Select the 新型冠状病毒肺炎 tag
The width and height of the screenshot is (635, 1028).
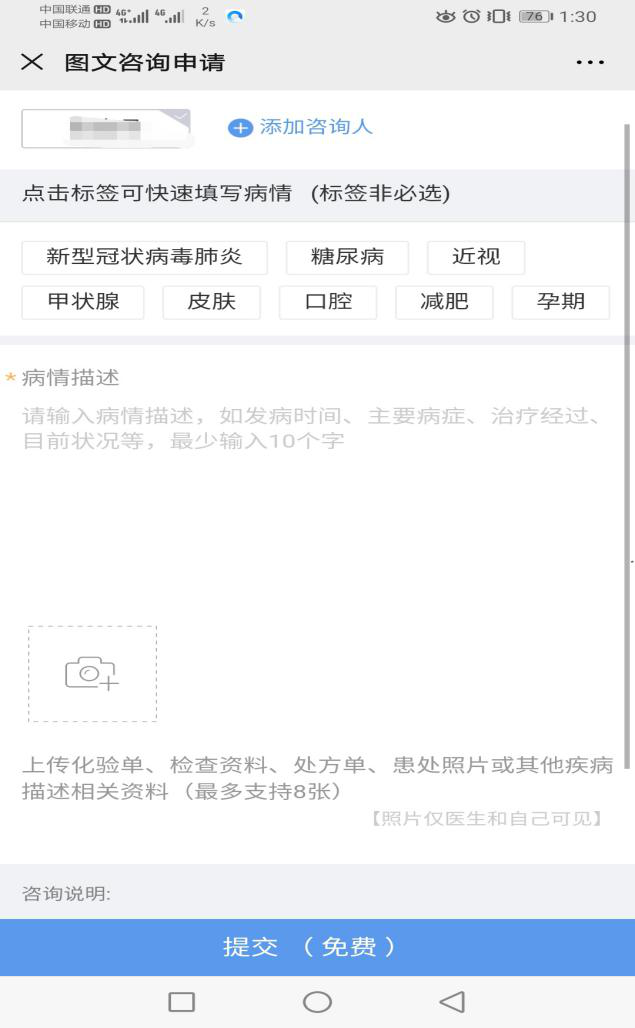point(145,257)
